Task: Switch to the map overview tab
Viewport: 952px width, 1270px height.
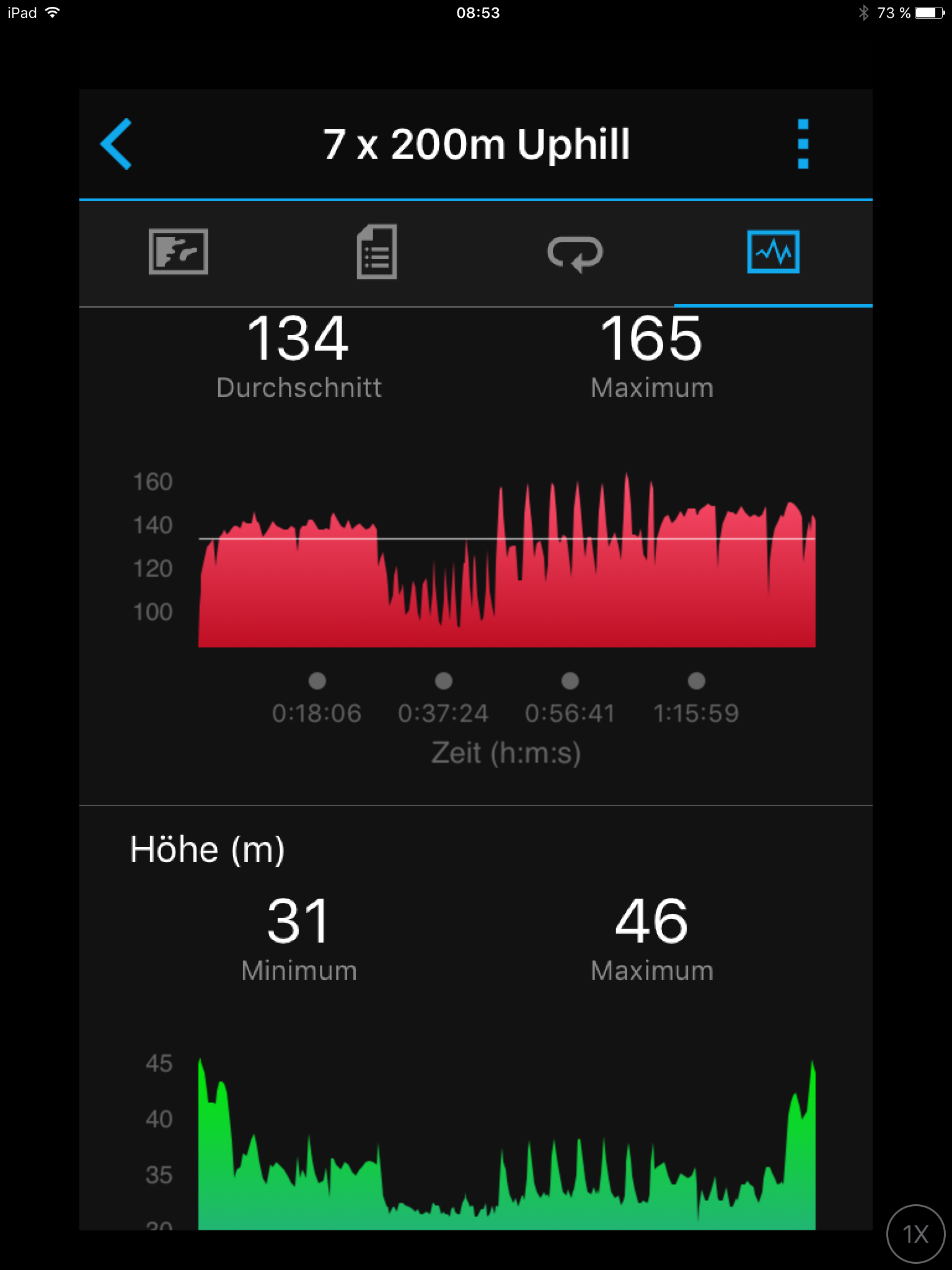Action: [178, 252]
